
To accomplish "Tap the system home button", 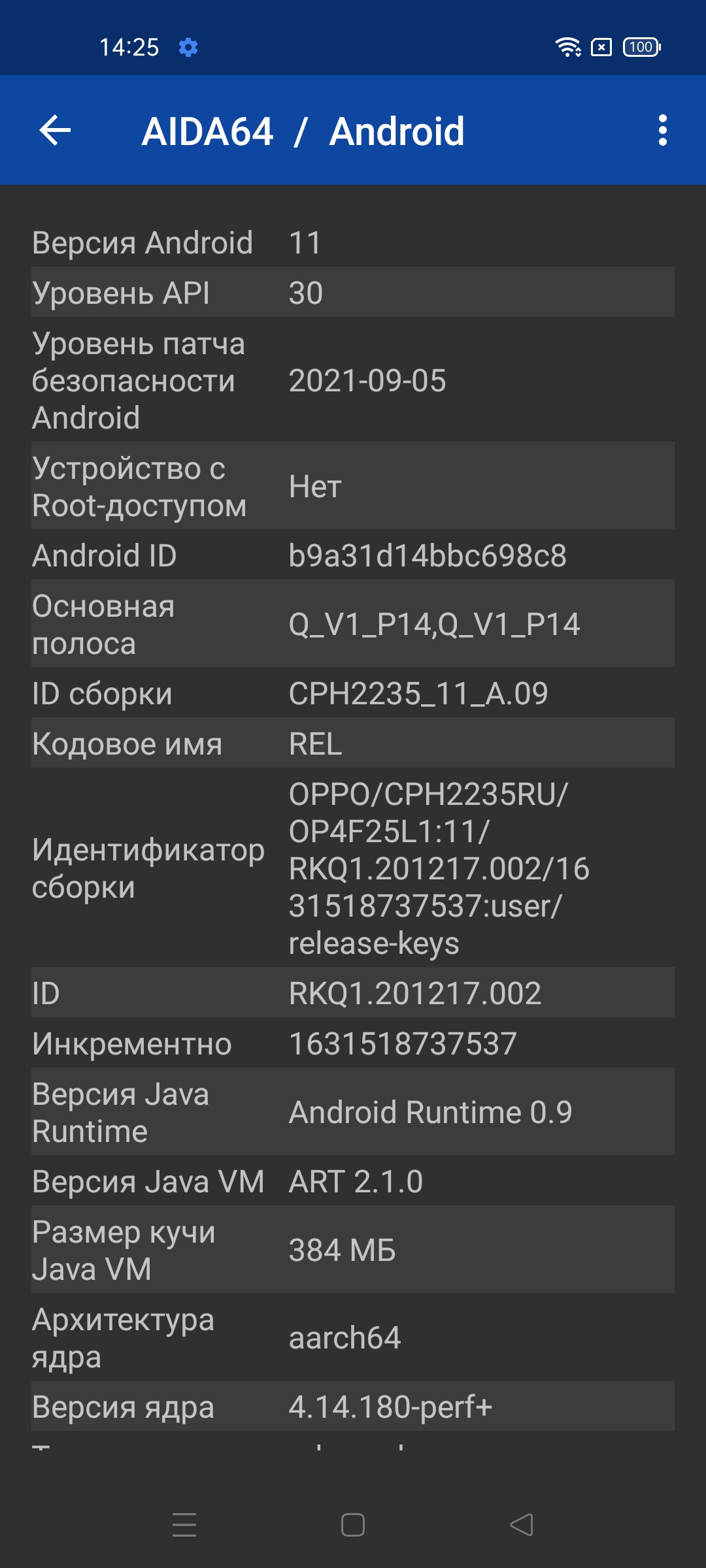I will click(353, 1525).
